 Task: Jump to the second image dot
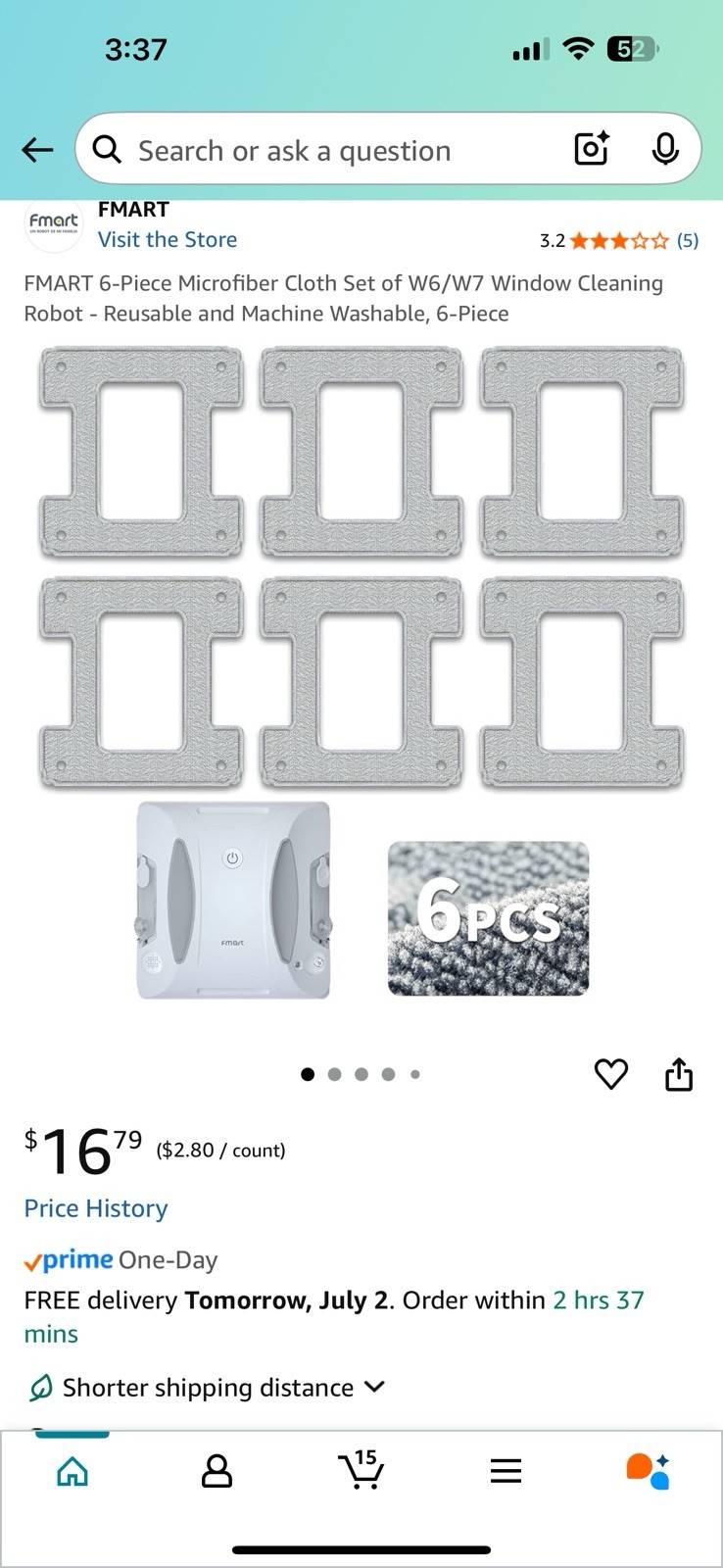(x=335, y=1075)
